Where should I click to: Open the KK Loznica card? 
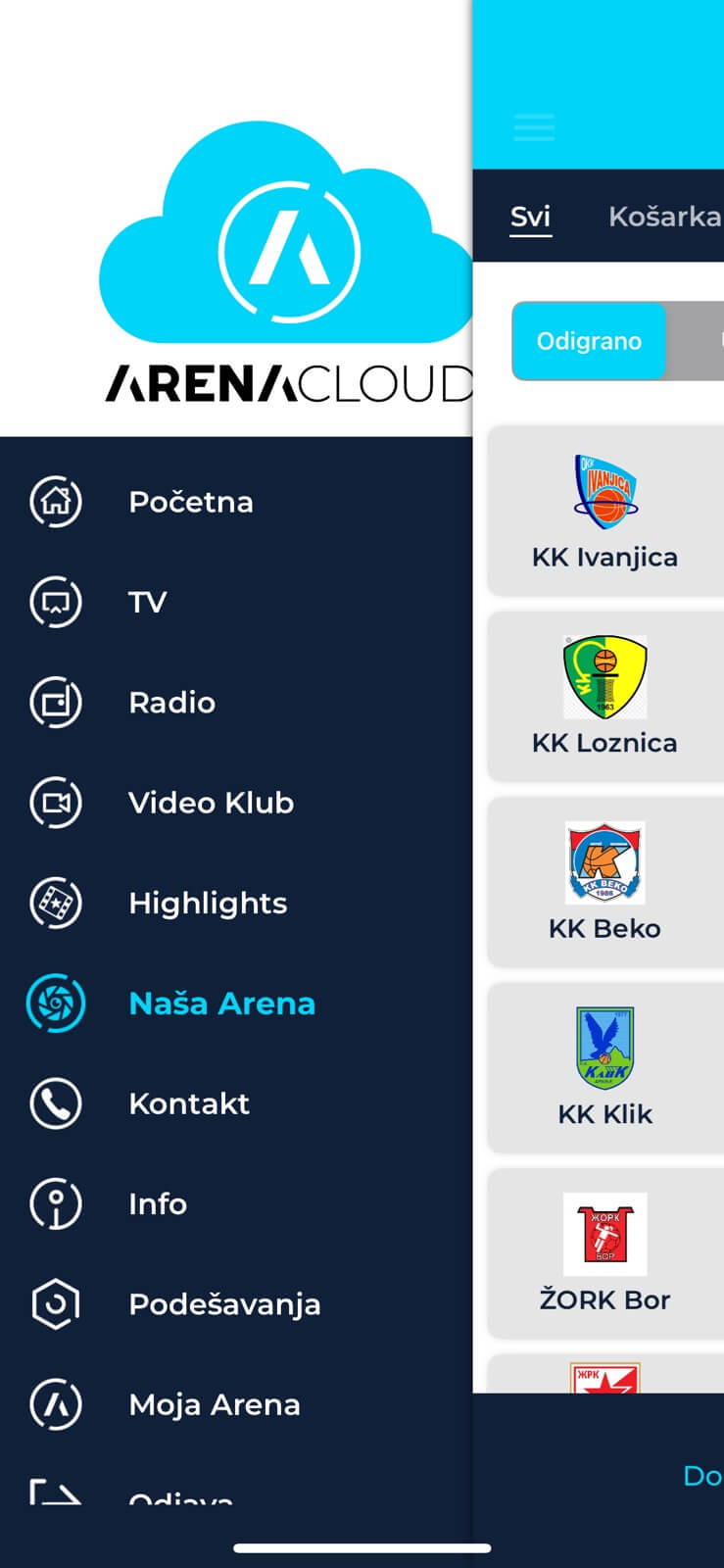[x=604, y=697]
